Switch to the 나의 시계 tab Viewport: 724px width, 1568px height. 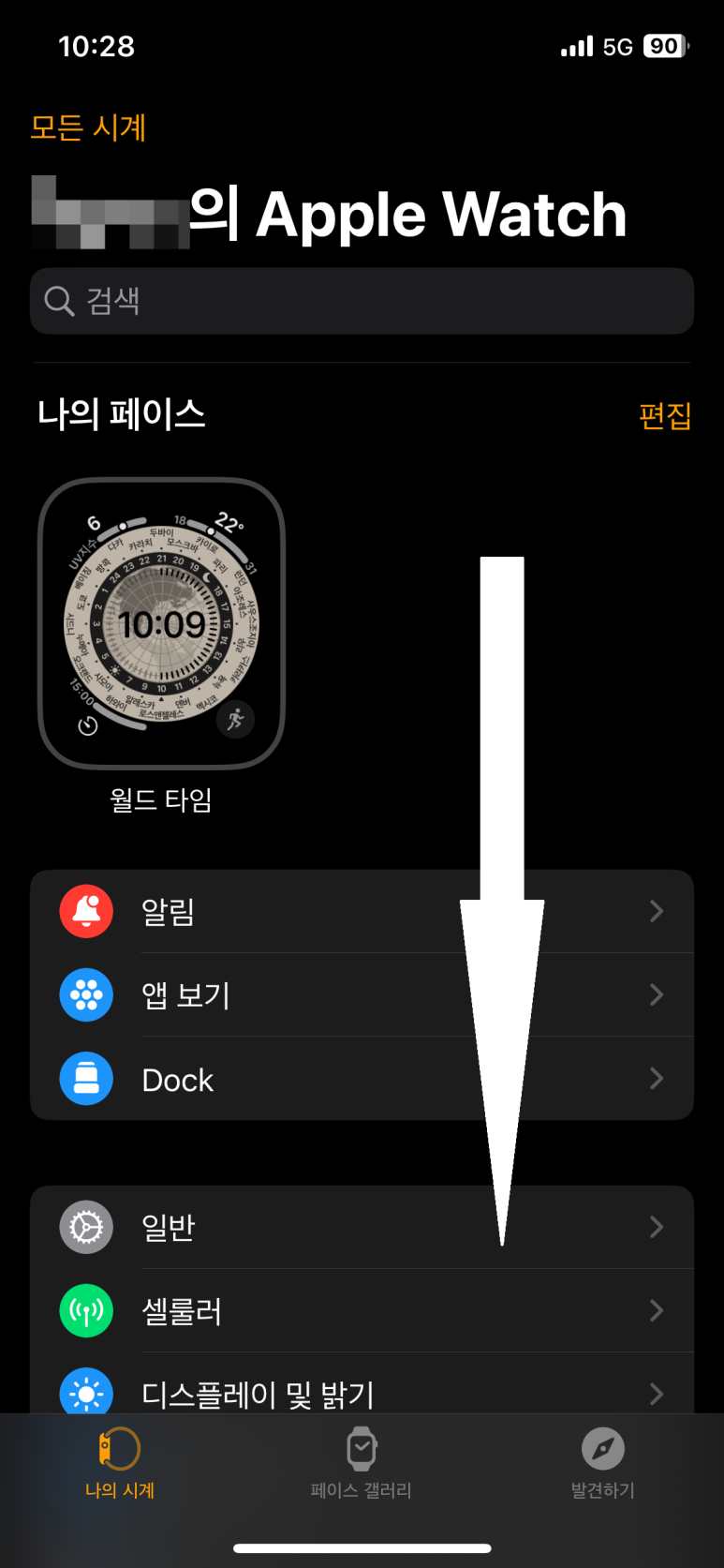(x=120, y=1464)
